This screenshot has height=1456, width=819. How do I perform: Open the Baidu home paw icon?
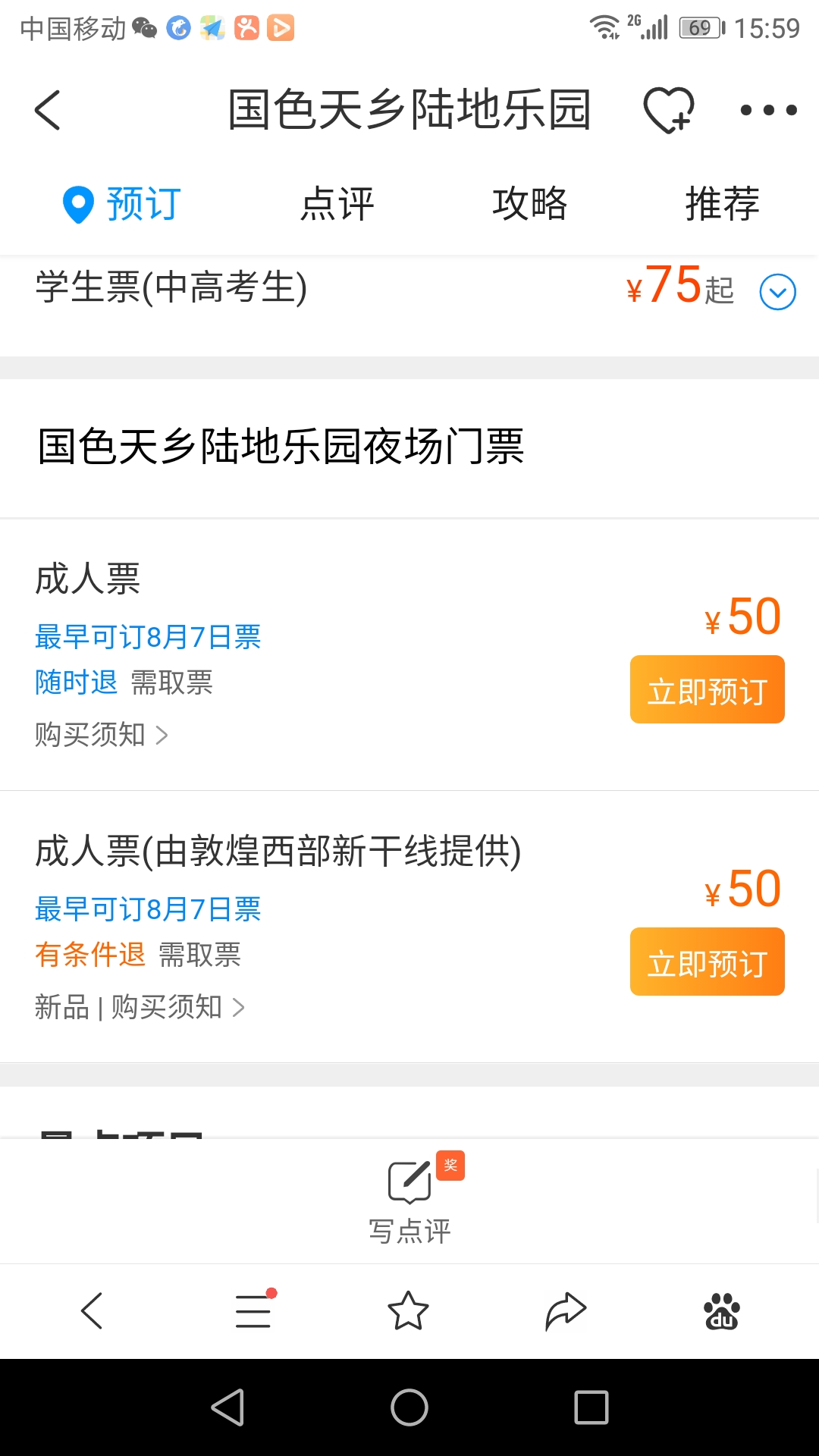click(x=722, y=1311)
